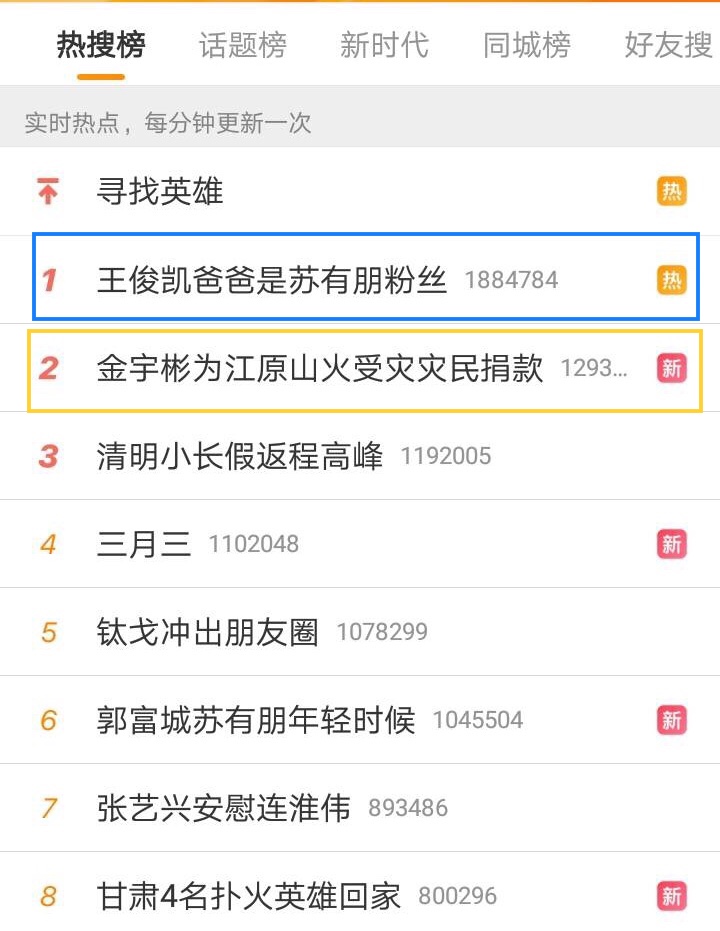Open topic 钛戈冲出朋友圈
The height and width of the screenshot is (931, 720).
208,632
